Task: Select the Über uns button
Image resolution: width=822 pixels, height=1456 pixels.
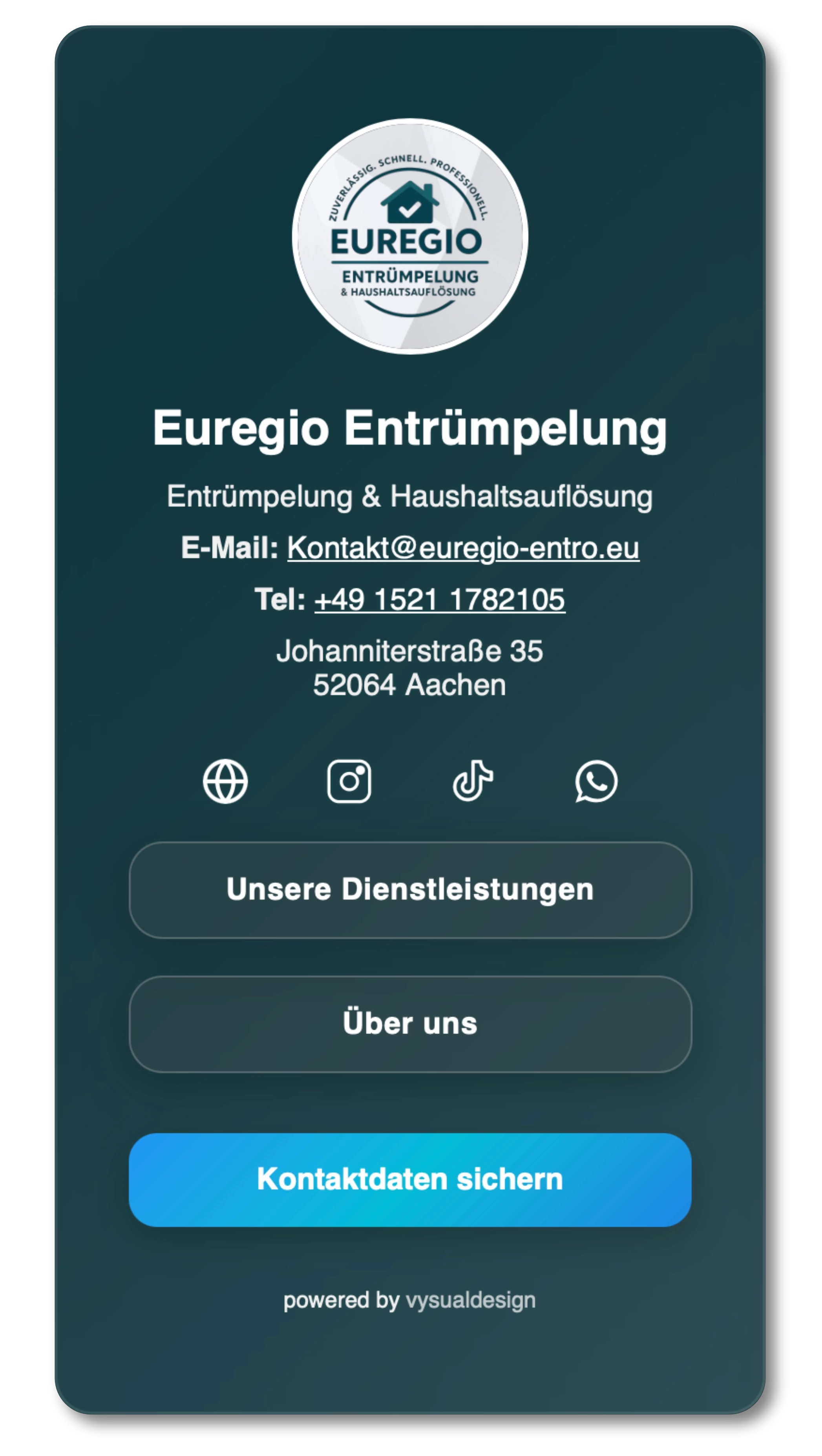Action: coord(410,1024)
